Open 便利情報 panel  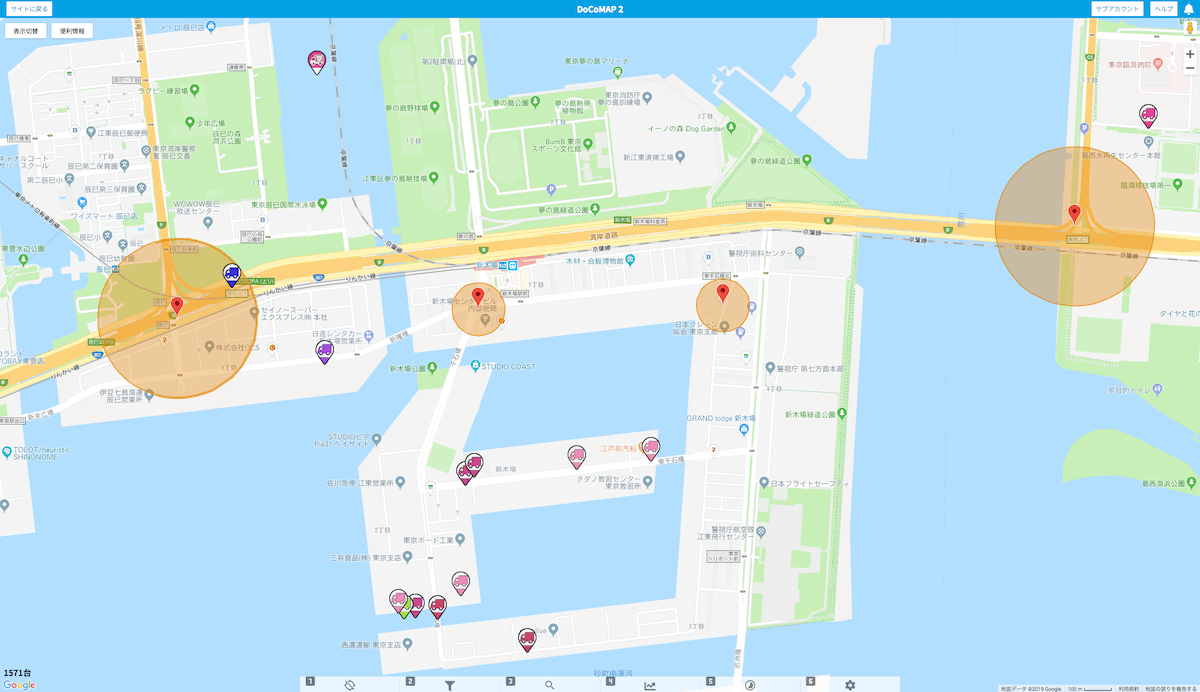(x=72, y=31)
